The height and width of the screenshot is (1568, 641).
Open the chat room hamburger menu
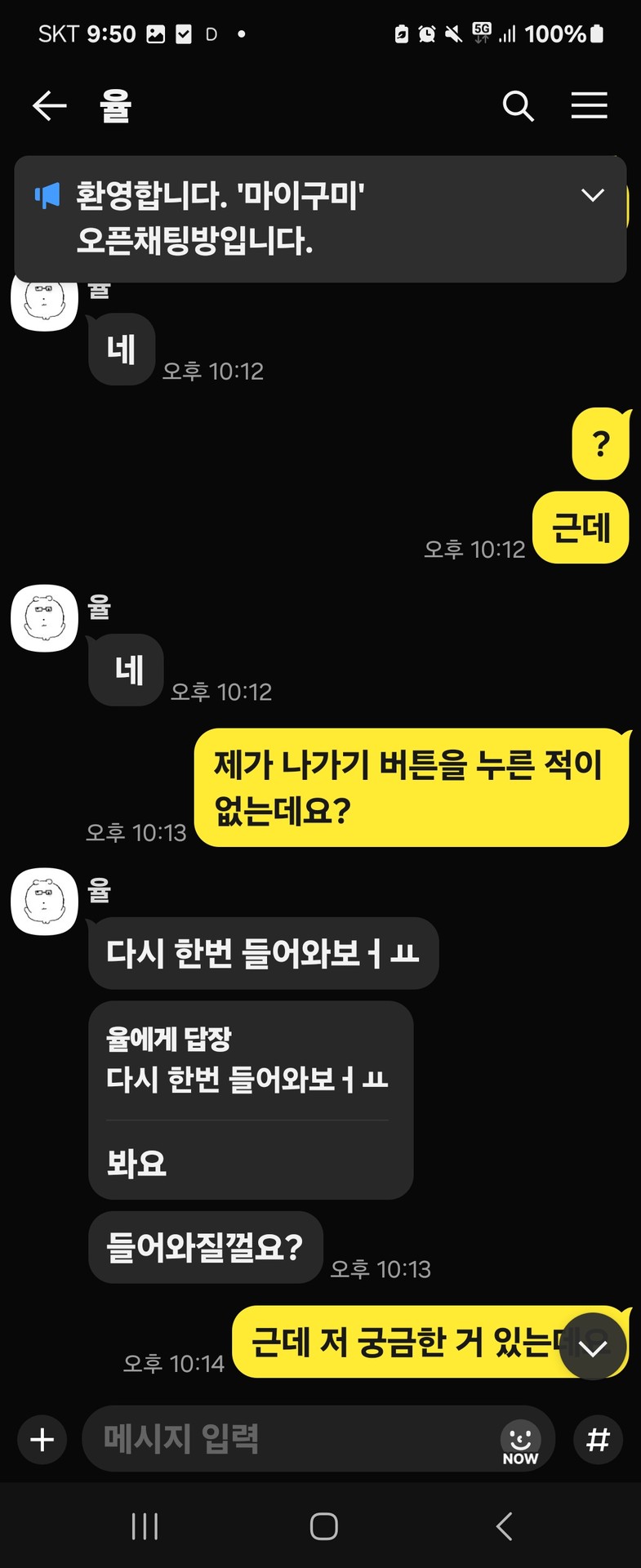pos(589,106)
